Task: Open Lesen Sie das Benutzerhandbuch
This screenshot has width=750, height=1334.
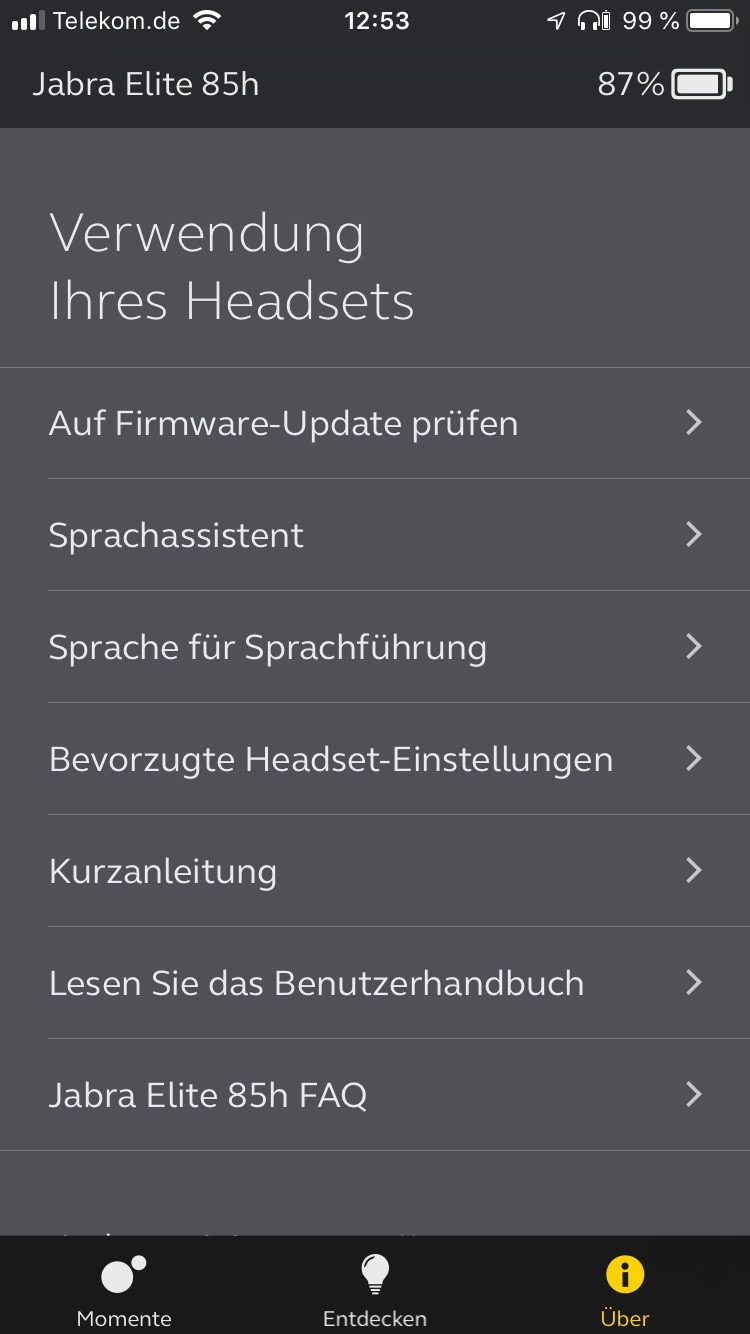Action: point(375,983)
